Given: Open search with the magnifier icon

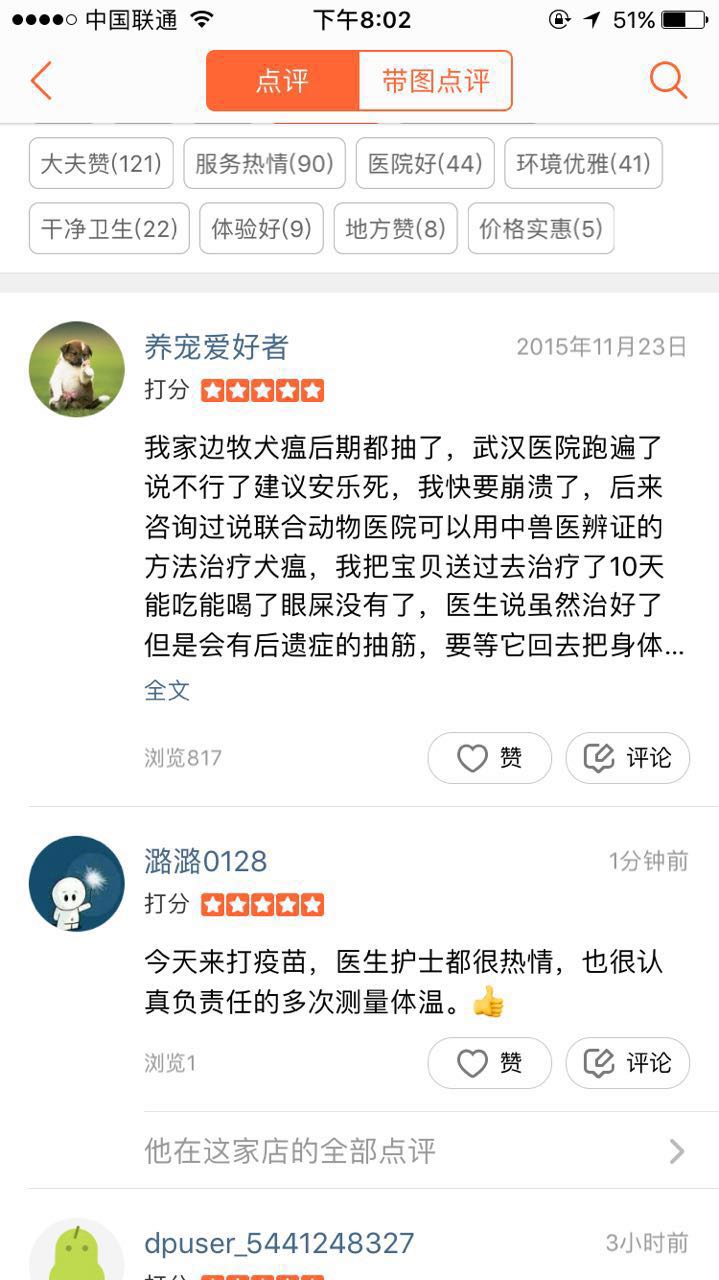Looking at the screenshot, I should tap(668, 80).
